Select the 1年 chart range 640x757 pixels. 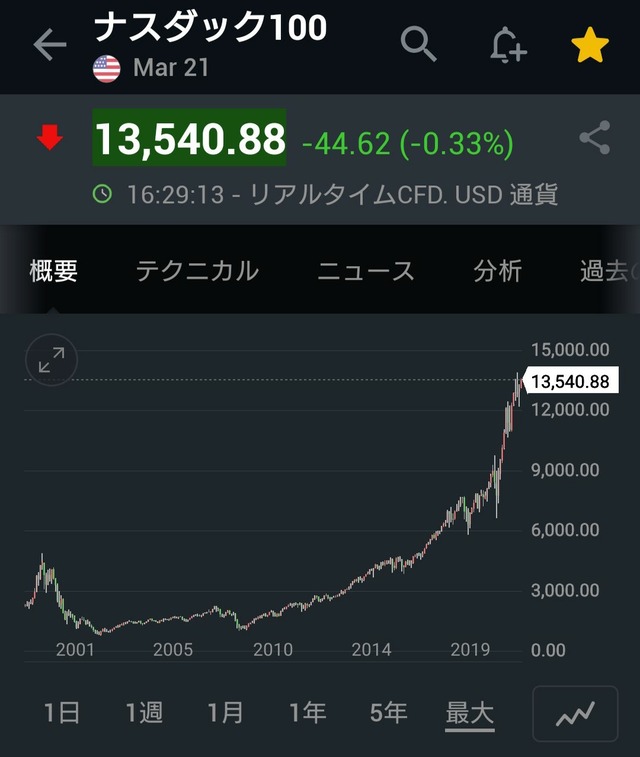click(x=307, y=713)
